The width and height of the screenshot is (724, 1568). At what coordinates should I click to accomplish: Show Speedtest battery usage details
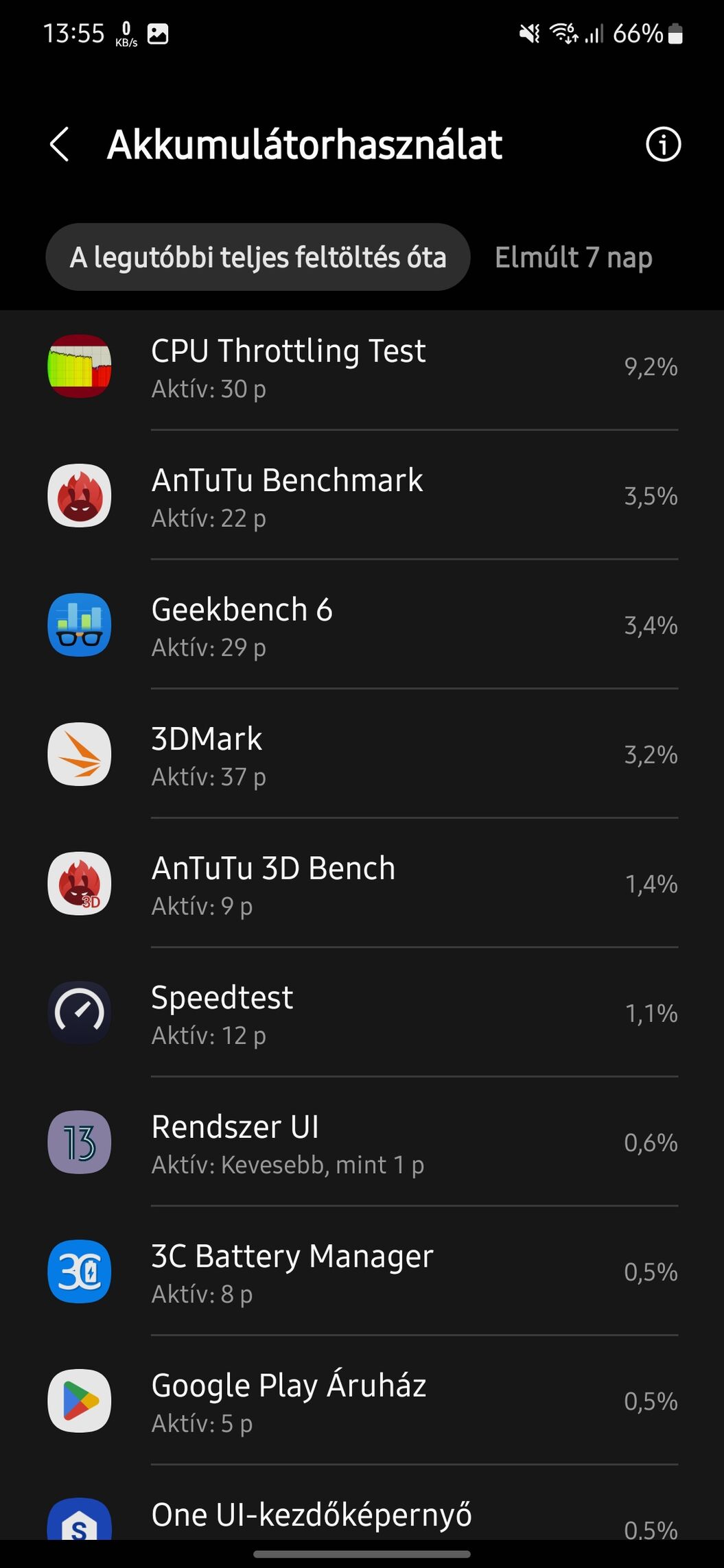coord(362,1013)
